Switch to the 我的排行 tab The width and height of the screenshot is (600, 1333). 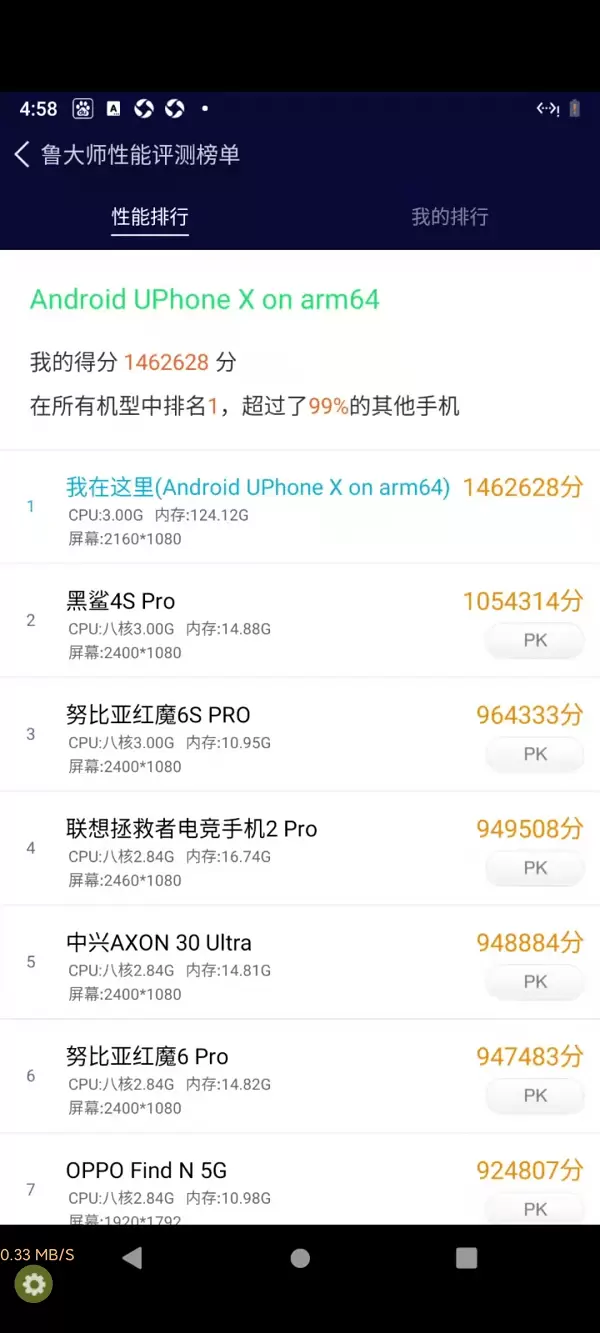pyautogui.click(x=450, y=217)
